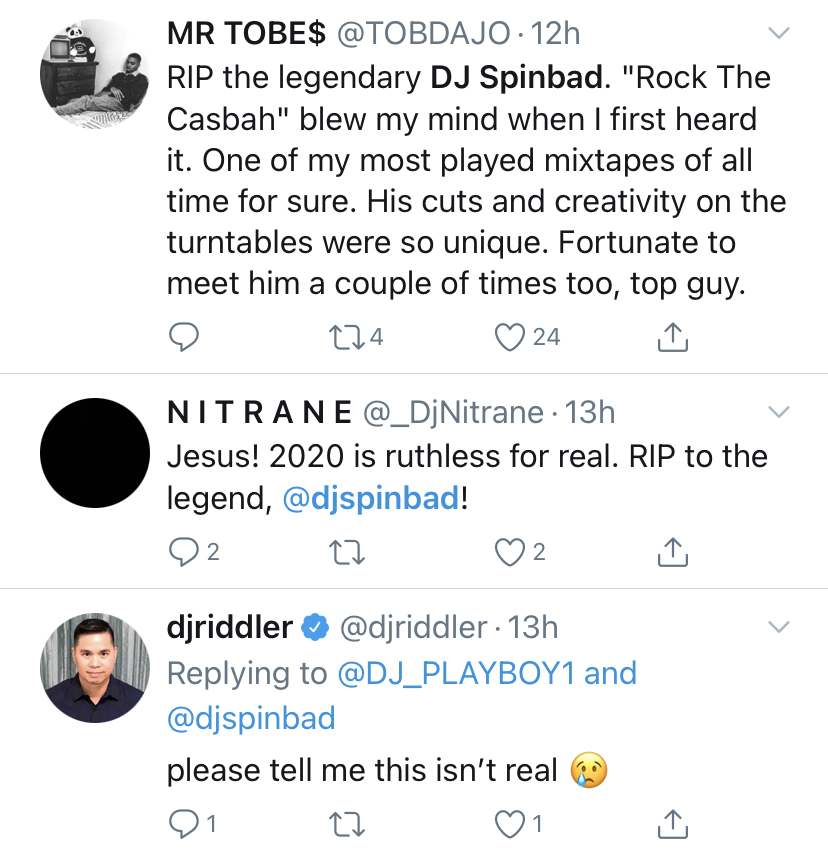The height and width of the screenshot is (855, 828).
Task: Like MR TOBE$'s tweet showing 24 likes
Action: (511, 337)
